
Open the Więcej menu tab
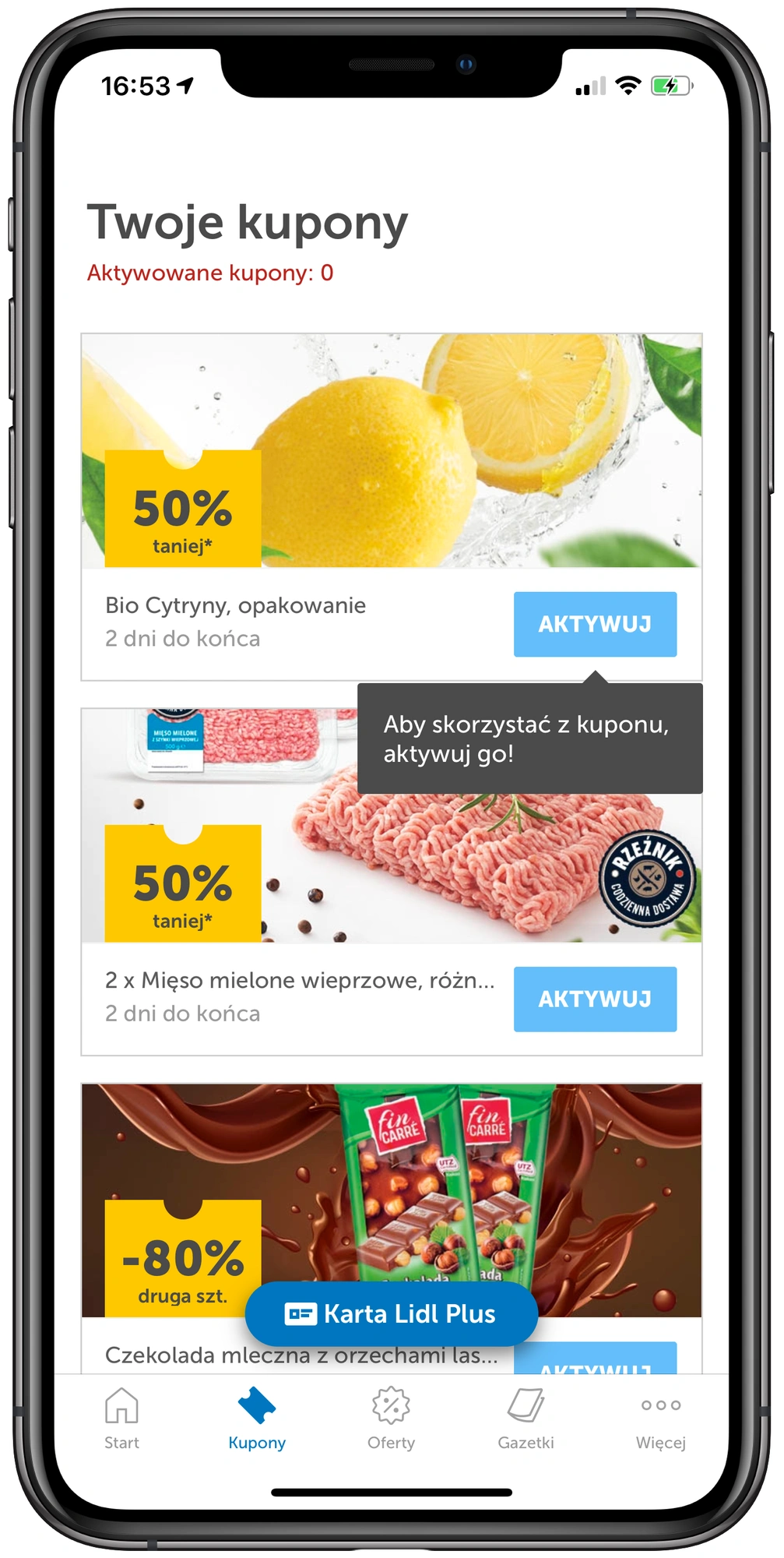(660, 1419)
